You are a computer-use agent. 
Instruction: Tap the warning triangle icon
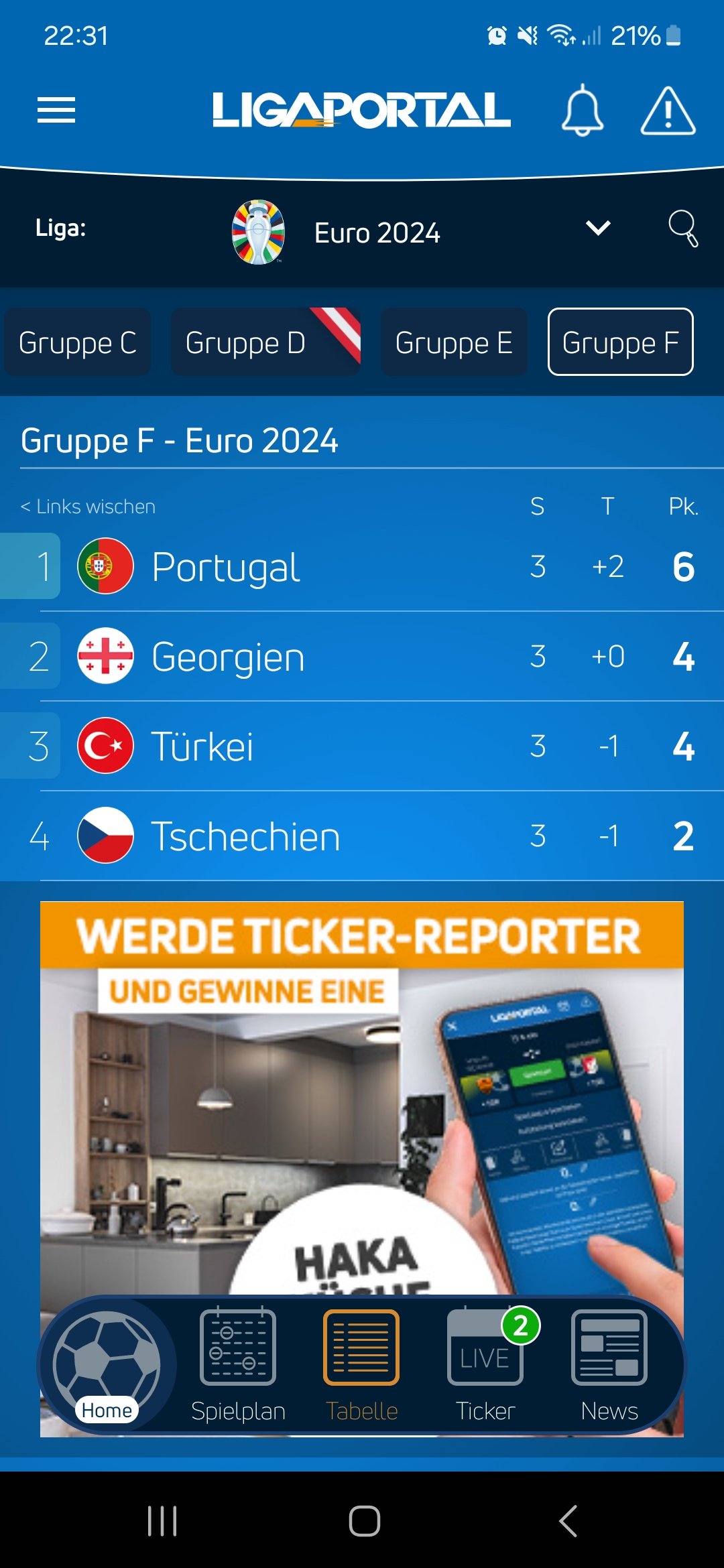click(668, 111)
